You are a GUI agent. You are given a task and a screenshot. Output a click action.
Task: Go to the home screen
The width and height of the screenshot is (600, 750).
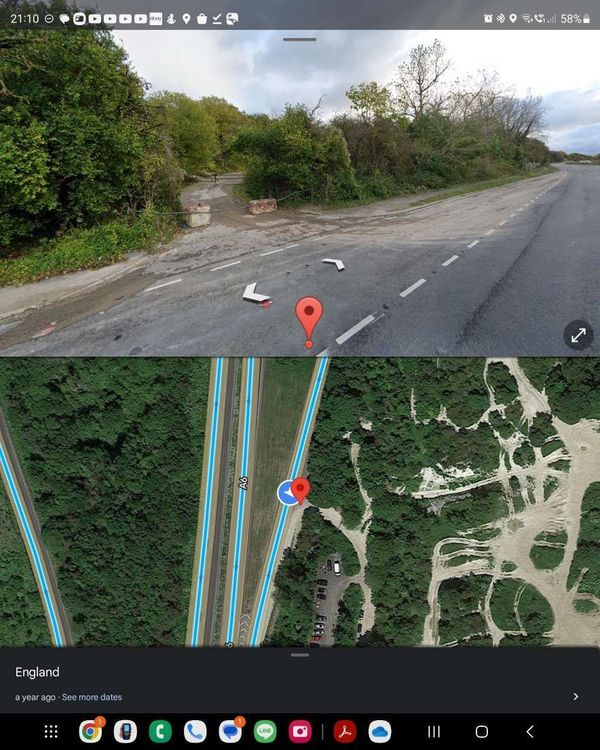[481, 731]
